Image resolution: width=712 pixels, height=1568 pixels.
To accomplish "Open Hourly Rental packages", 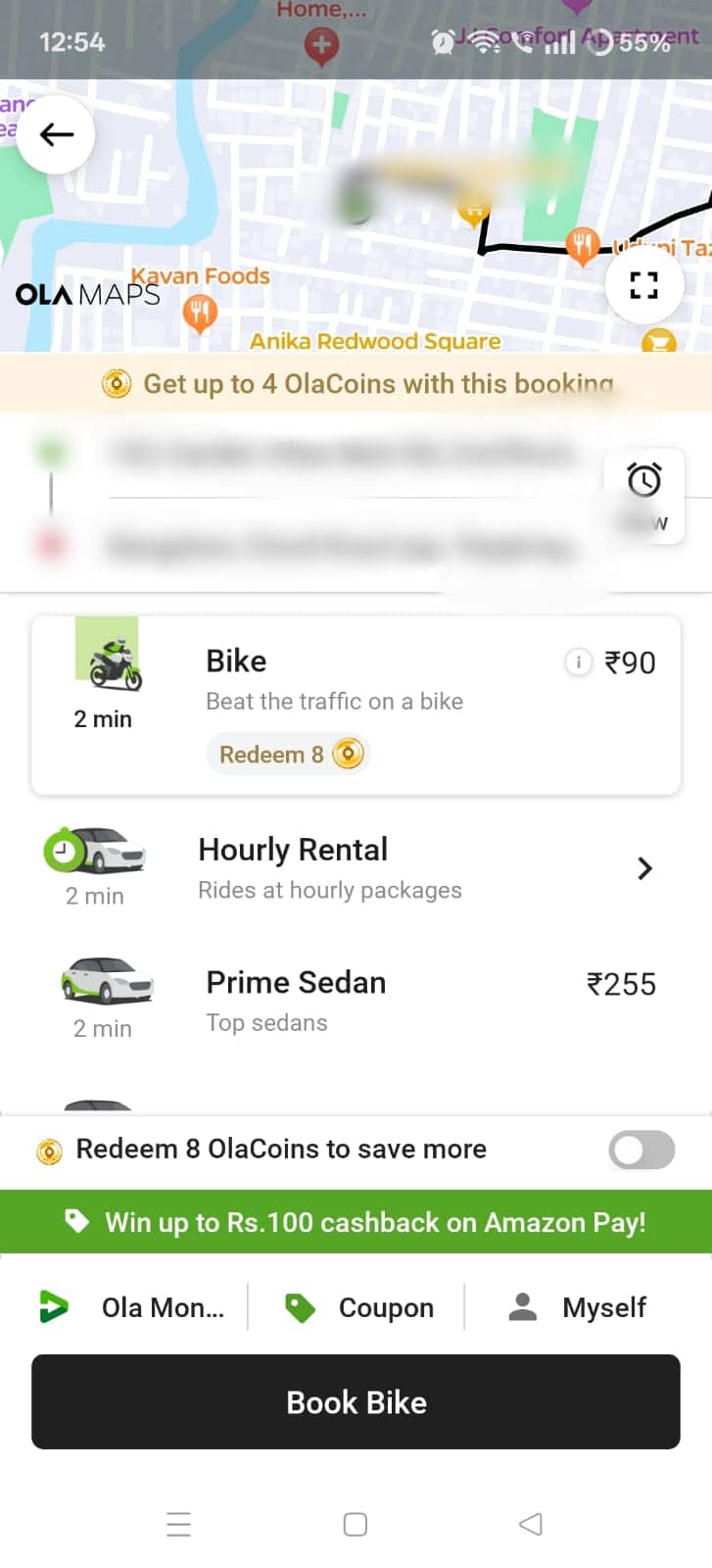I will (356, 868).
